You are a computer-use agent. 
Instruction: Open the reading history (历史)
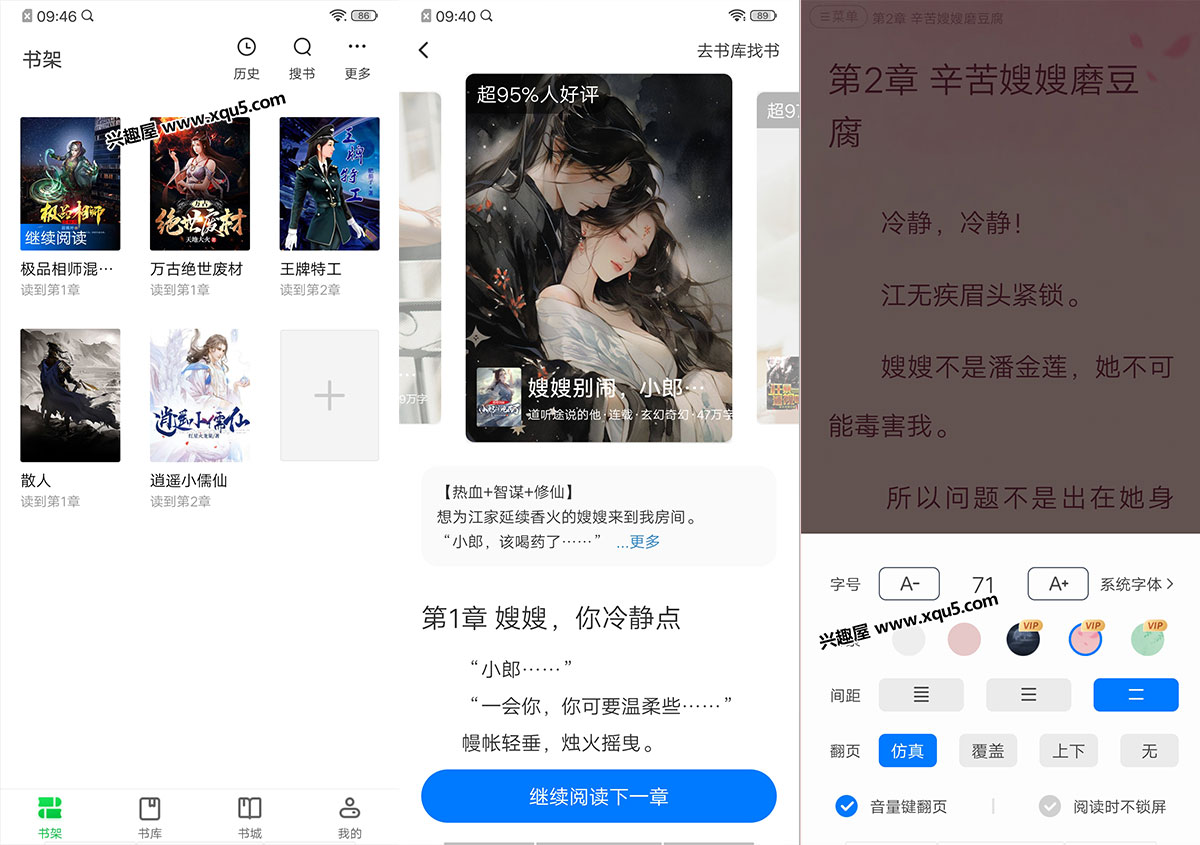click(246, 58)
